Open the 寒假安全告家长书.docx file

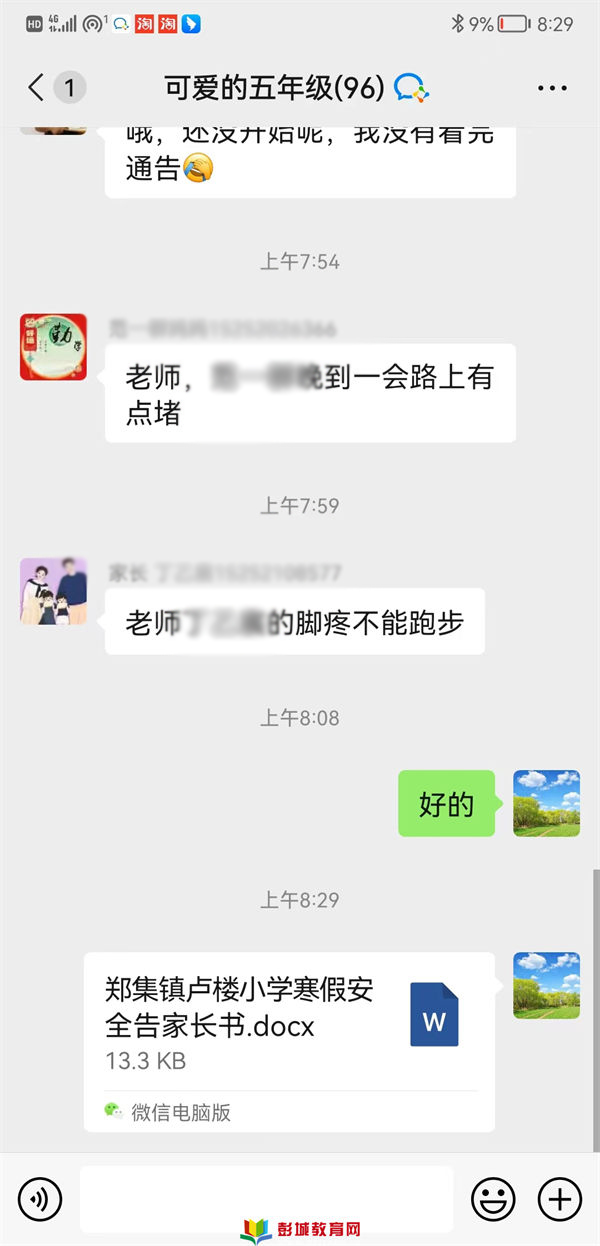point(289,1041)
